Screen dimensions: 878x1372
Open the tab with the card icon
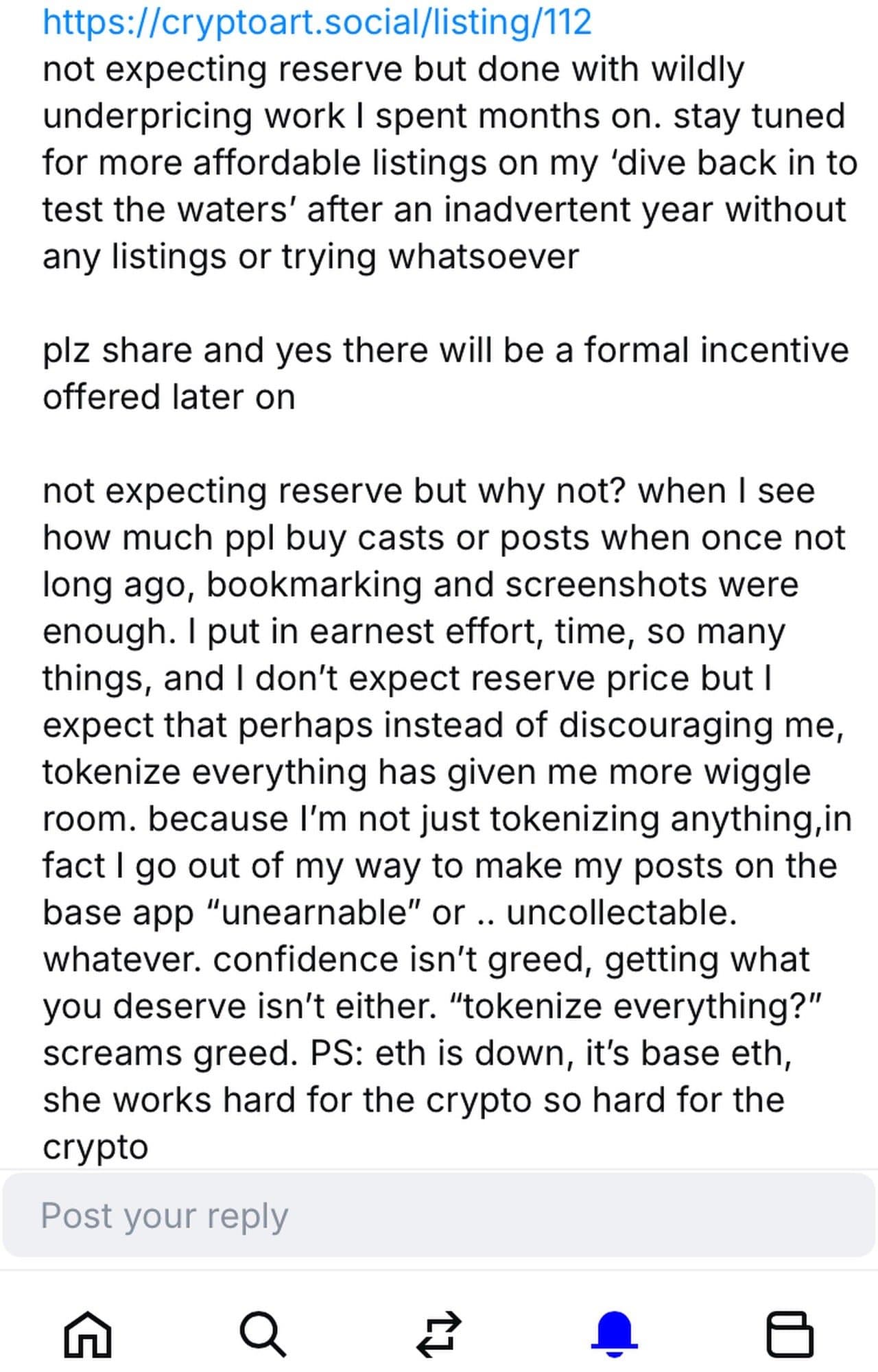pyautogui.click(x=790, y=1334)
